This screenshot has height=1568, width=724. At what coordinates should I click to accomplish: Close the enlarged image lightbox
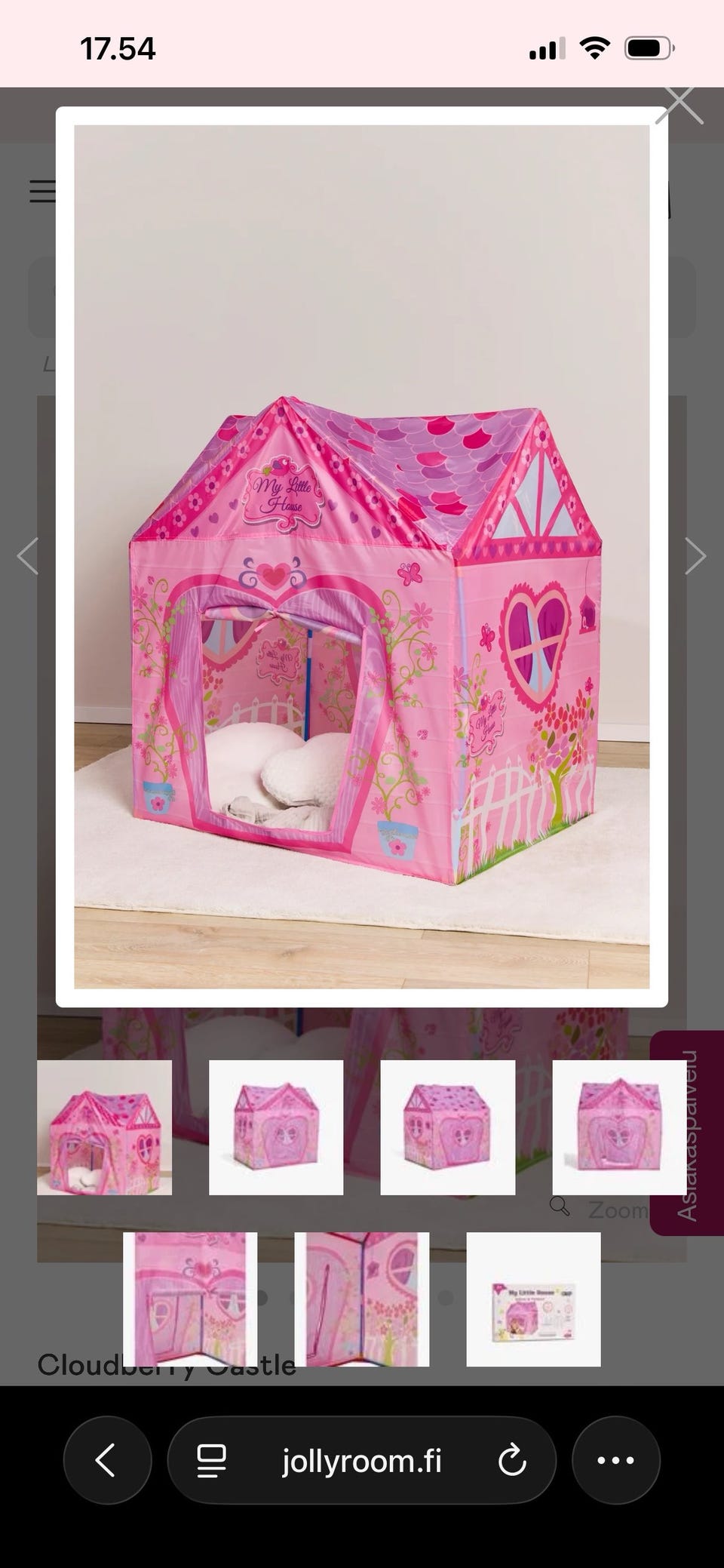click(680, 105)
